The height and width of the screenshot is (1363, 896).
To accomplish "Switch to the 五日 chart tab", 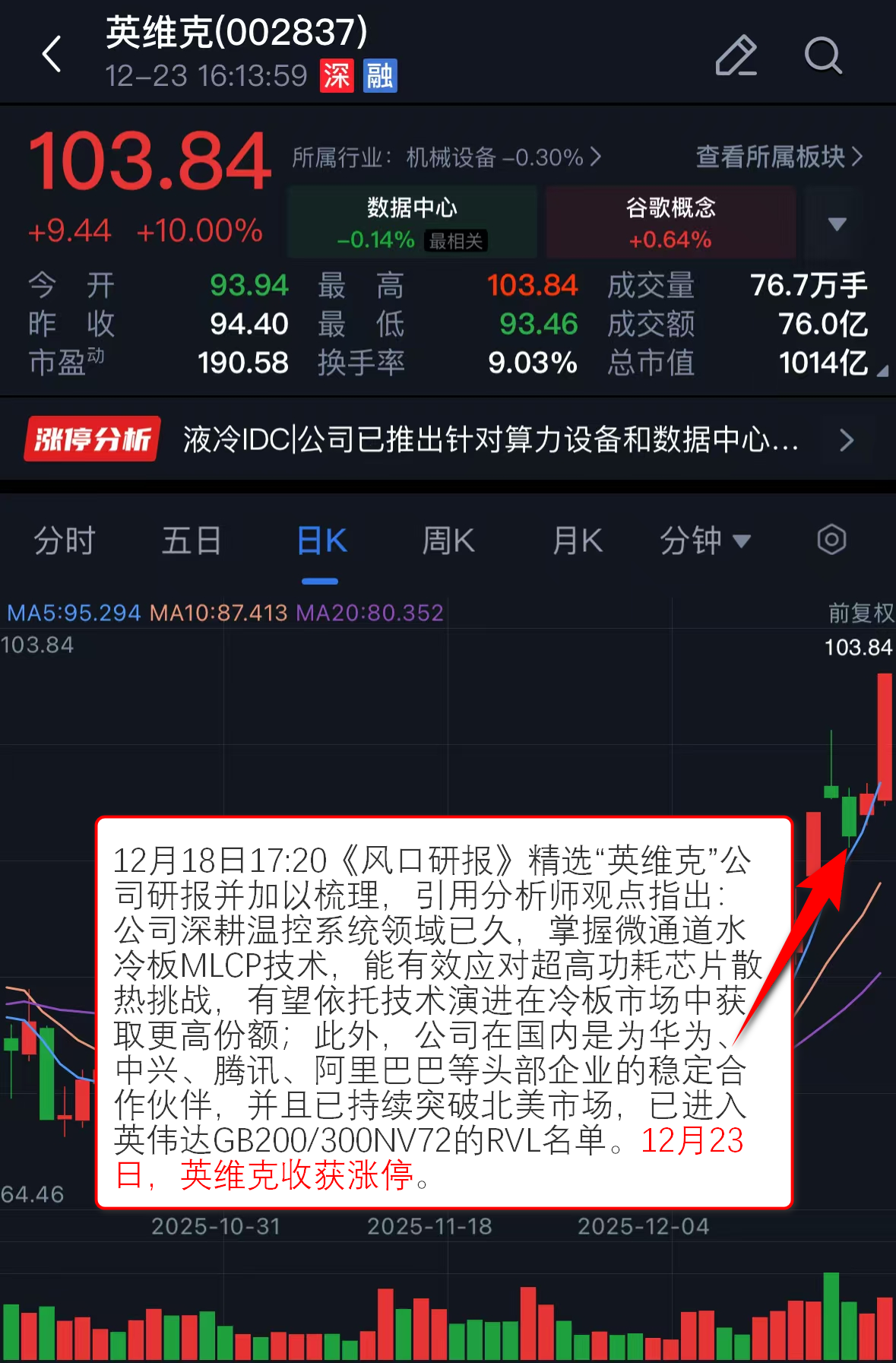I will tap(192, 541).
